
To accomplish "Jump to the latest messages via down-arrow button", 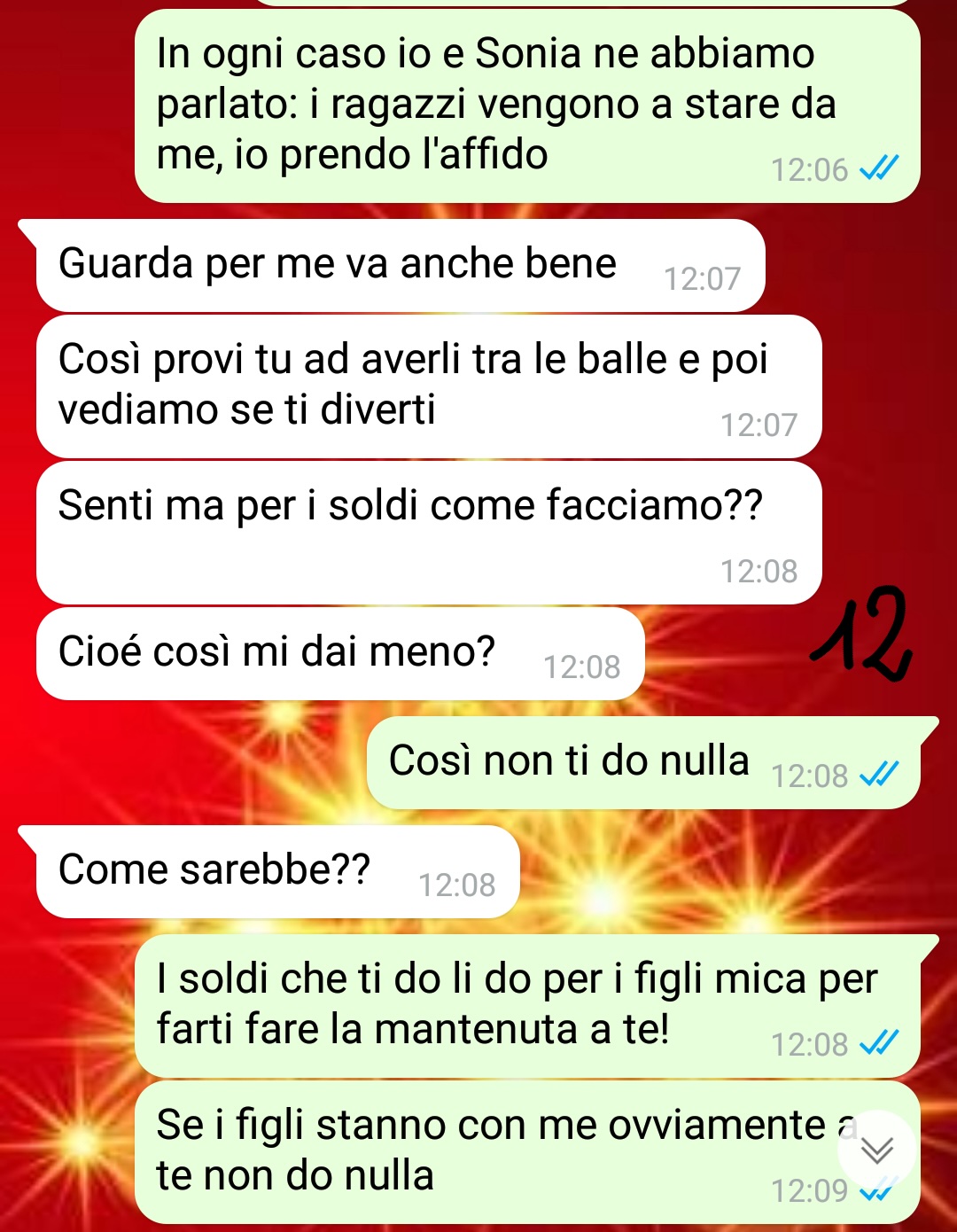I will 877,1150.
